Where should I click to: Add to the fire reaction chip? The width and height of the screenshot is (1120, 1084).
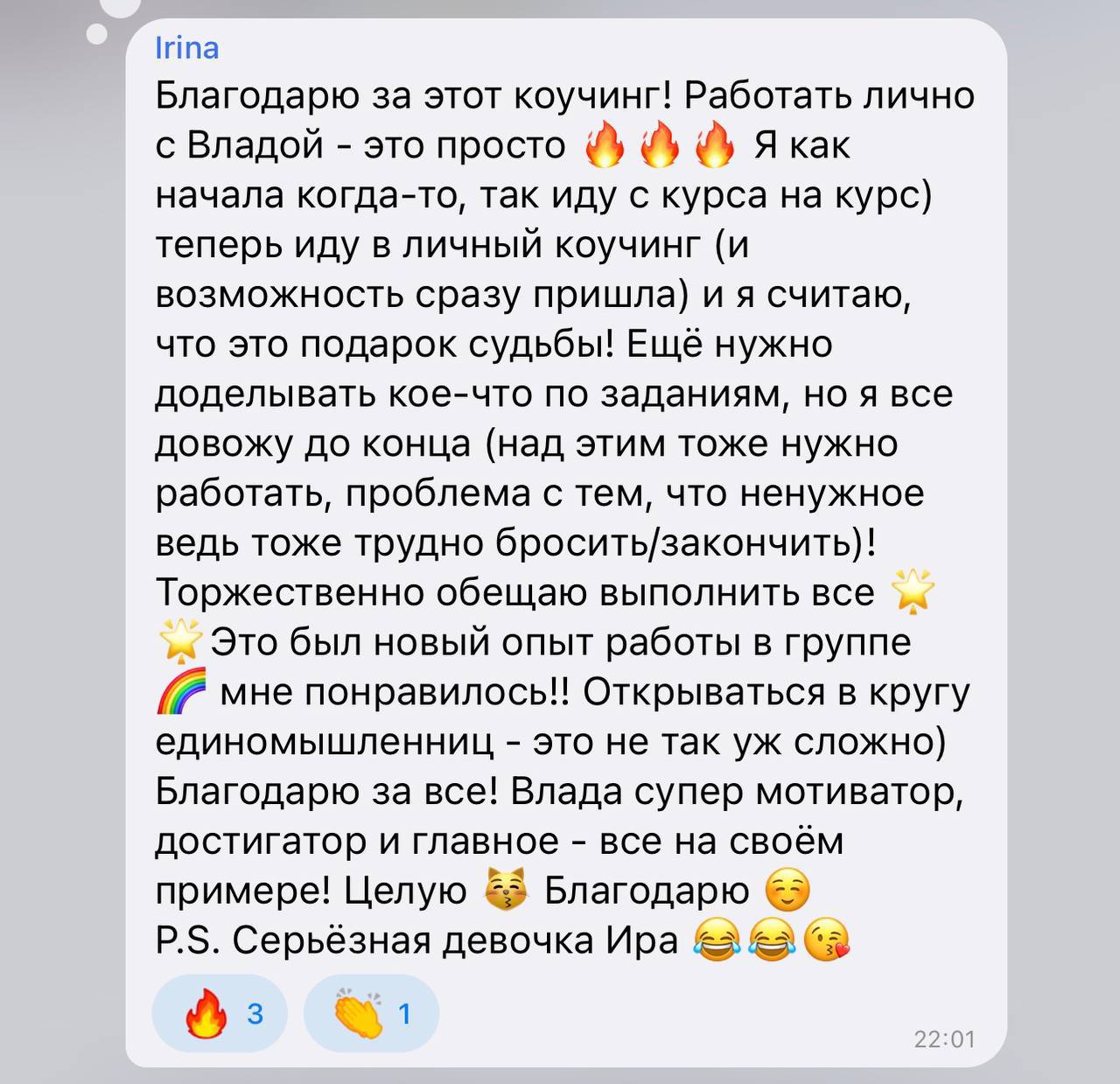220,1013
